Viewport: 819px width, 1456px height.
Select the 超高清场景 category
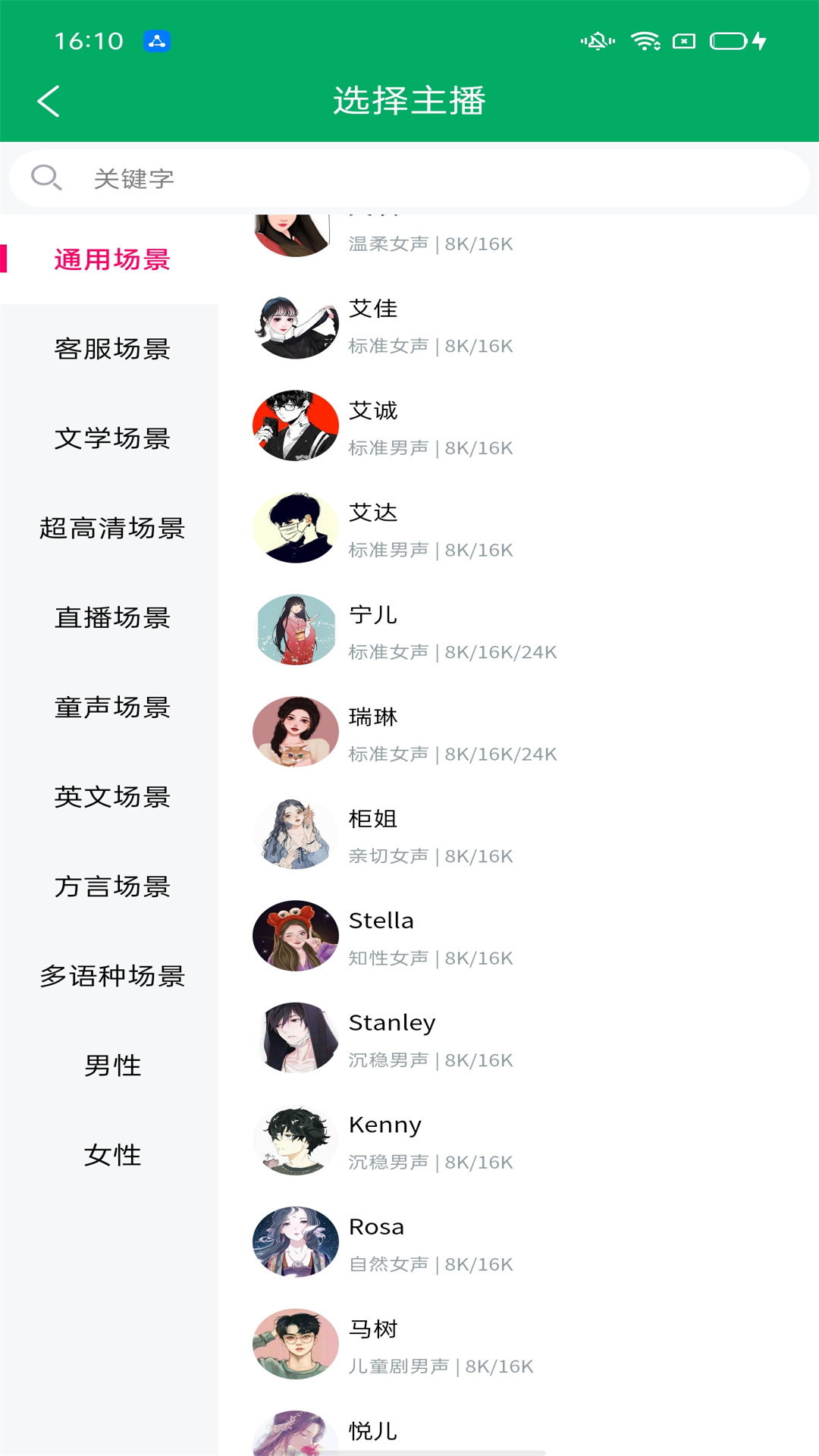[x=112, y=529]
